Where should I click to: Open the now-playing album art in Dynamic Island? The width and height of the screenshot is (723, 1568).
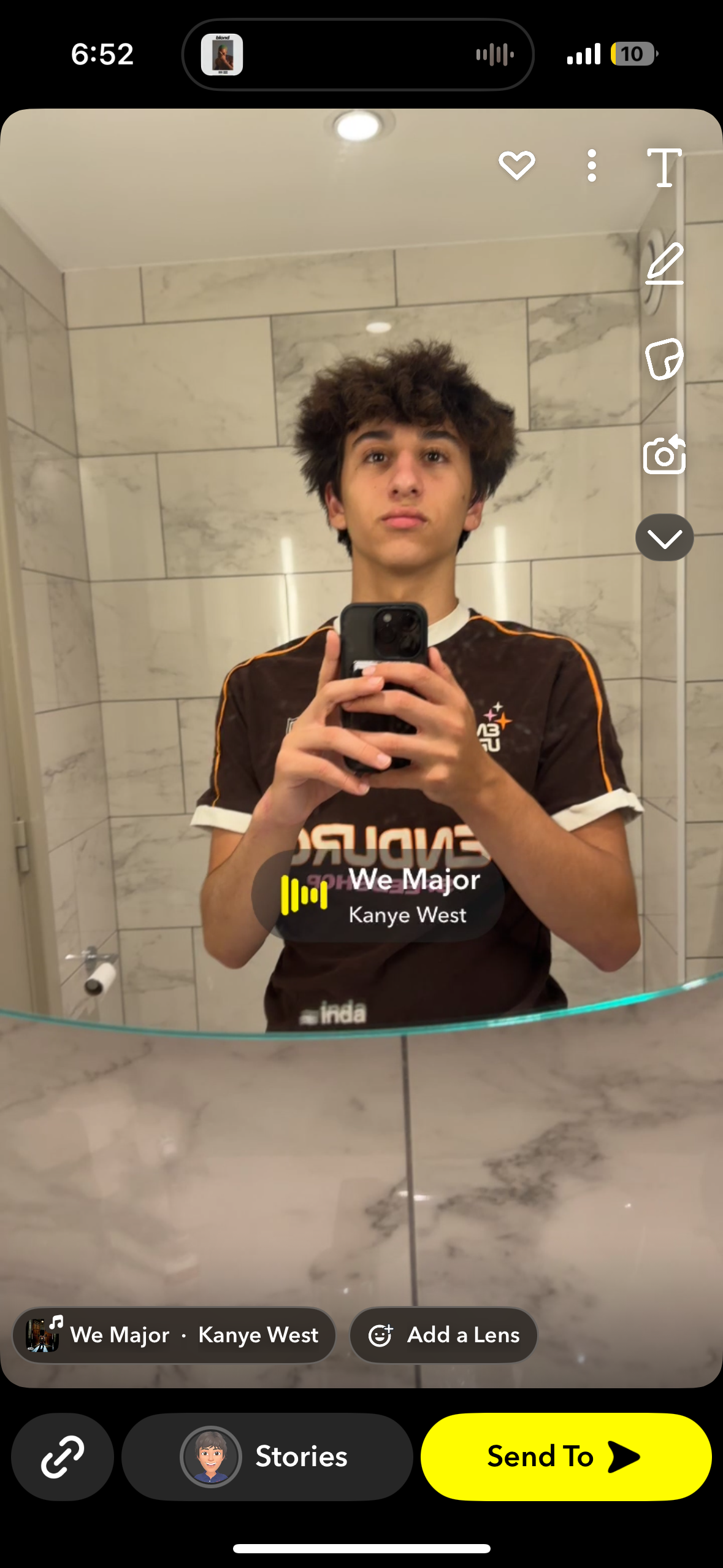pyautogui.click(x=222, y=55)
